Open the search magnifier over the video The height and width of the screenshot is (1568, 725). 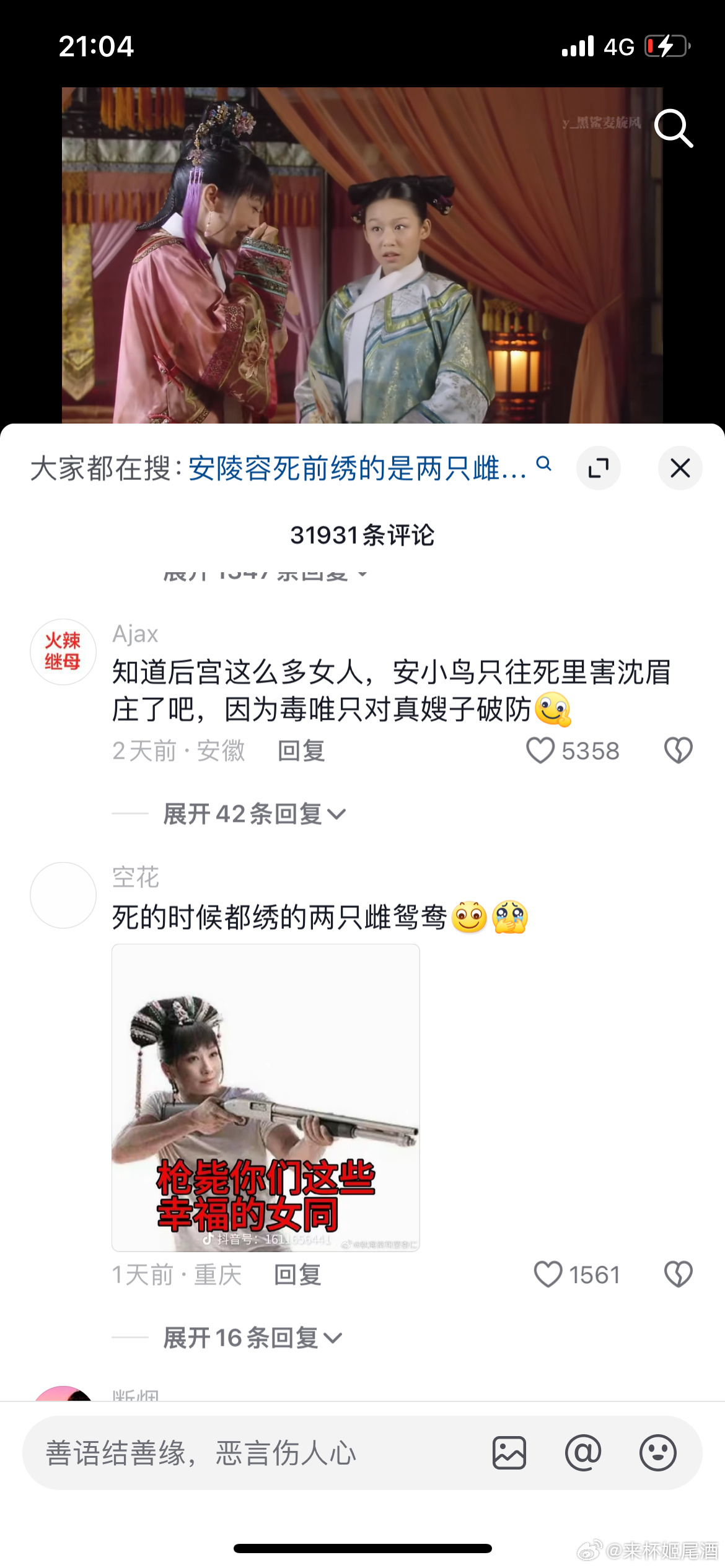pyautogui.click(x=674, y=128)
